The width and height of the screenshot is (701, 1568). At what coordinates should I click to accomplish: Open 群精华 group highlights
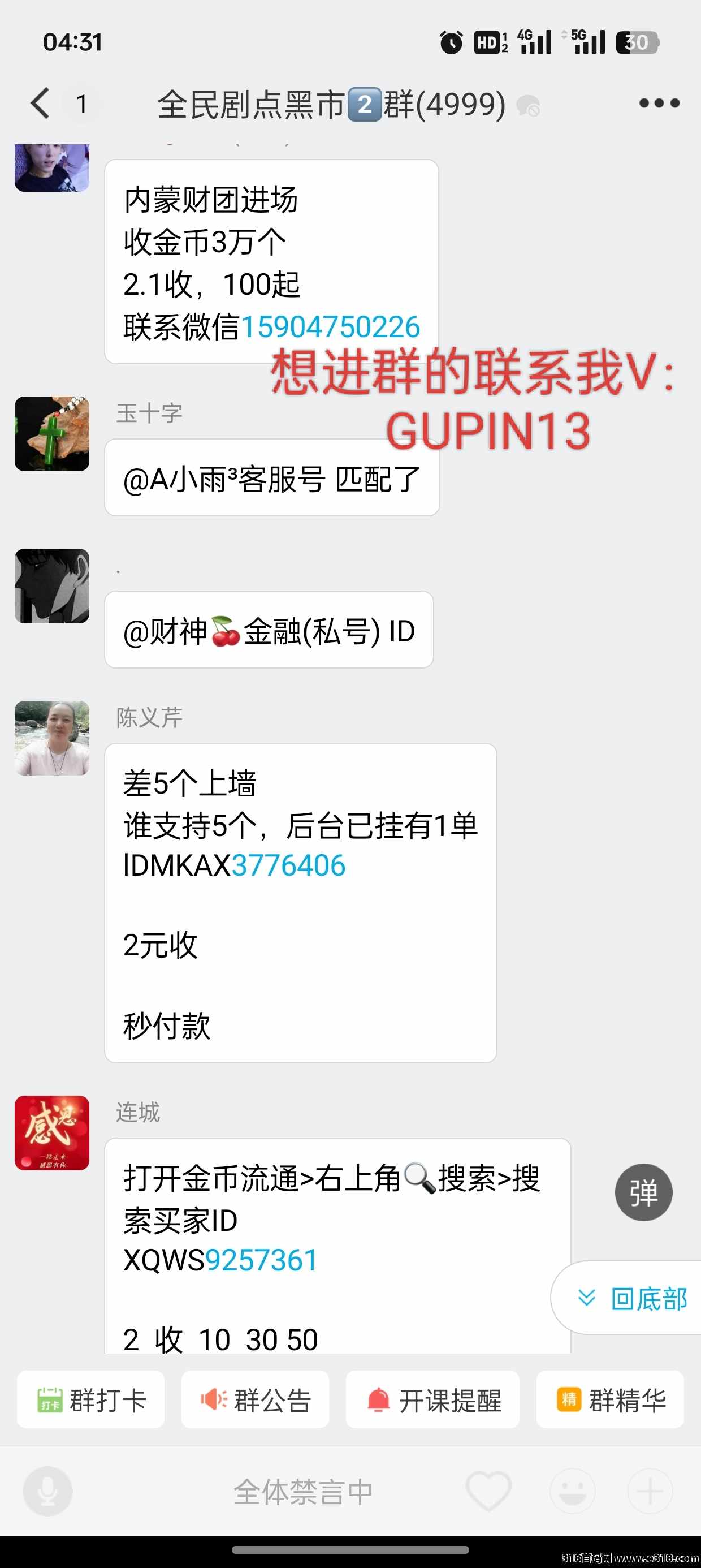(610, 1400)
